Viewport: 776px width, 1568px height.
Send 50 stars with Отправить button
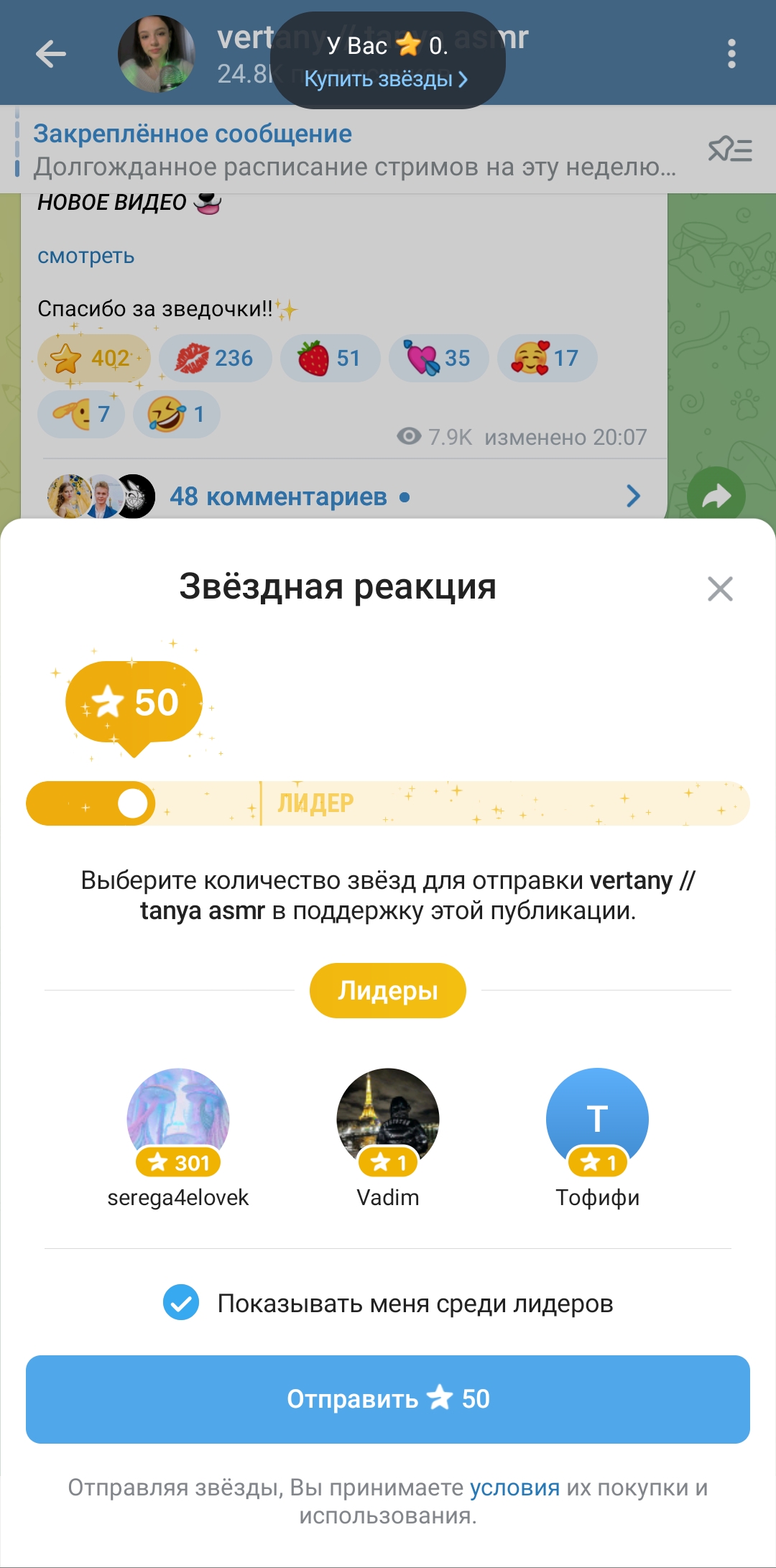pos(388,1399)
